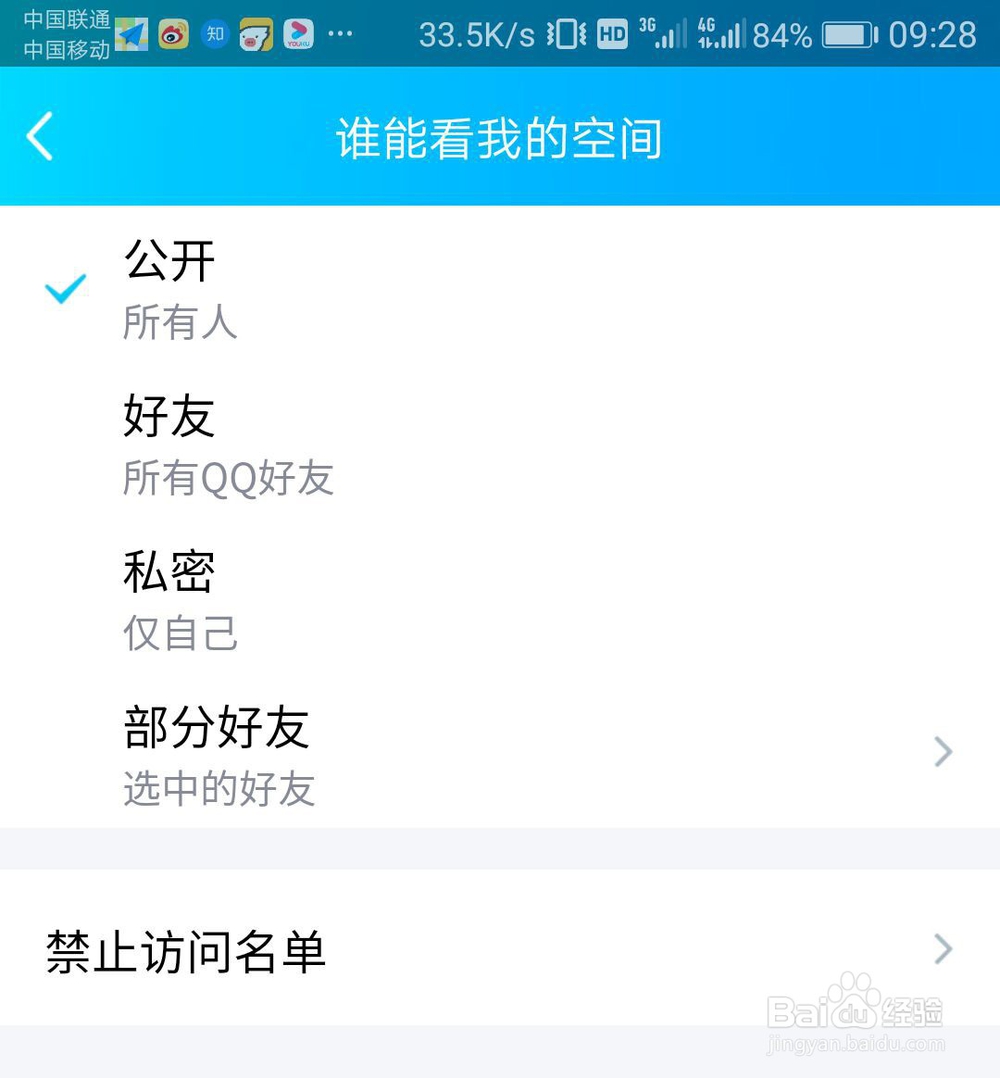Click the Youku notification icon

click(297, 36)
